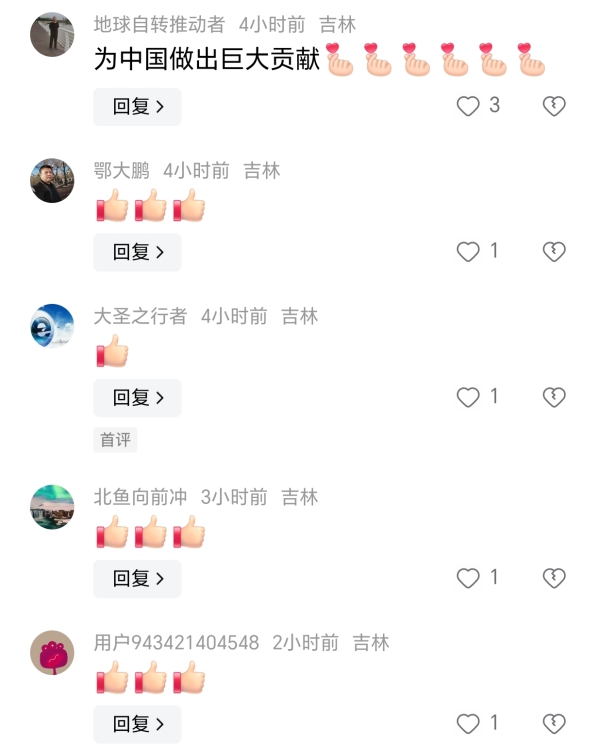Dislike 北鱼向前冲's comment
The image size is (600, 752).
pyautogui.click(x=554, y=578)
